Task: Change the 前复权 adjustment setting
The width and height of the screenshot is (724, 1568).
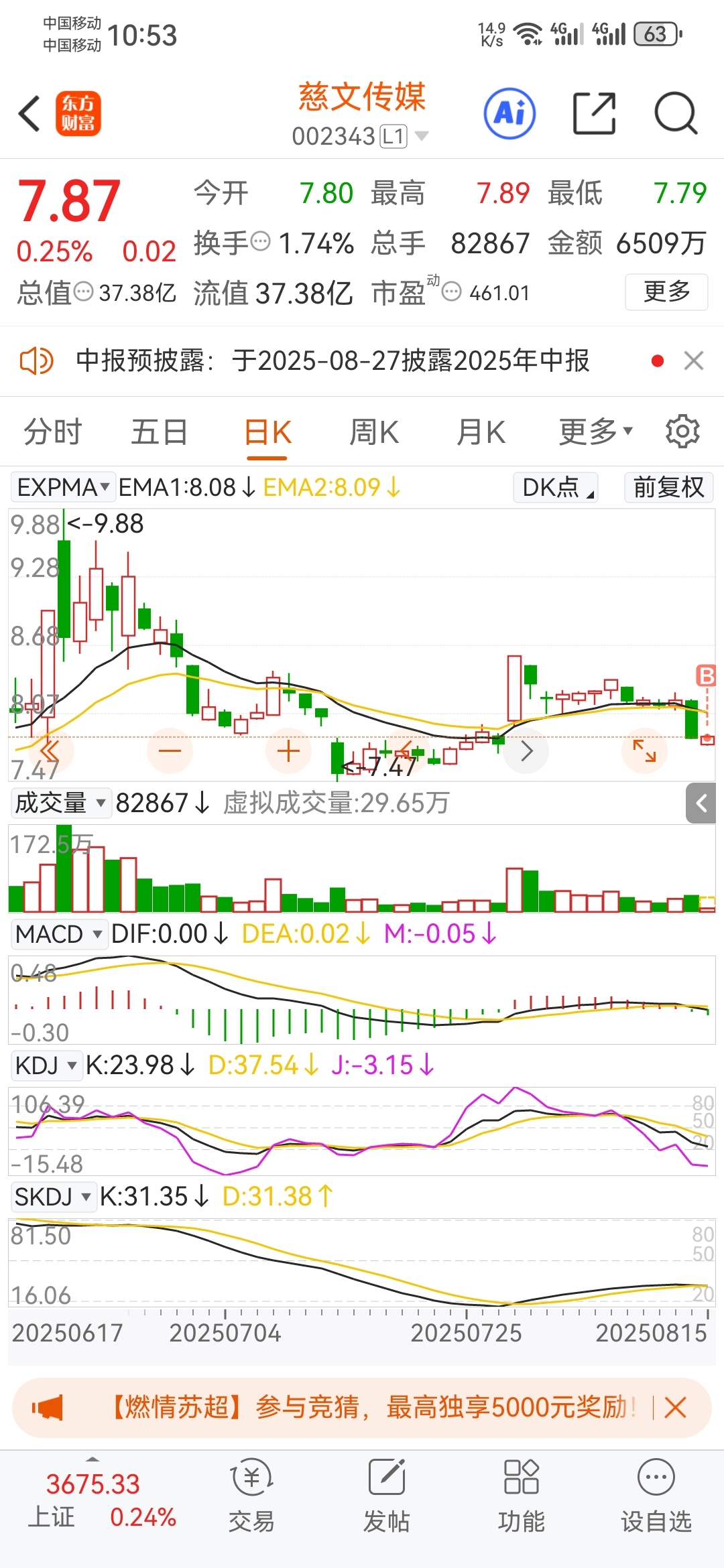Action: tap(668, 487)
